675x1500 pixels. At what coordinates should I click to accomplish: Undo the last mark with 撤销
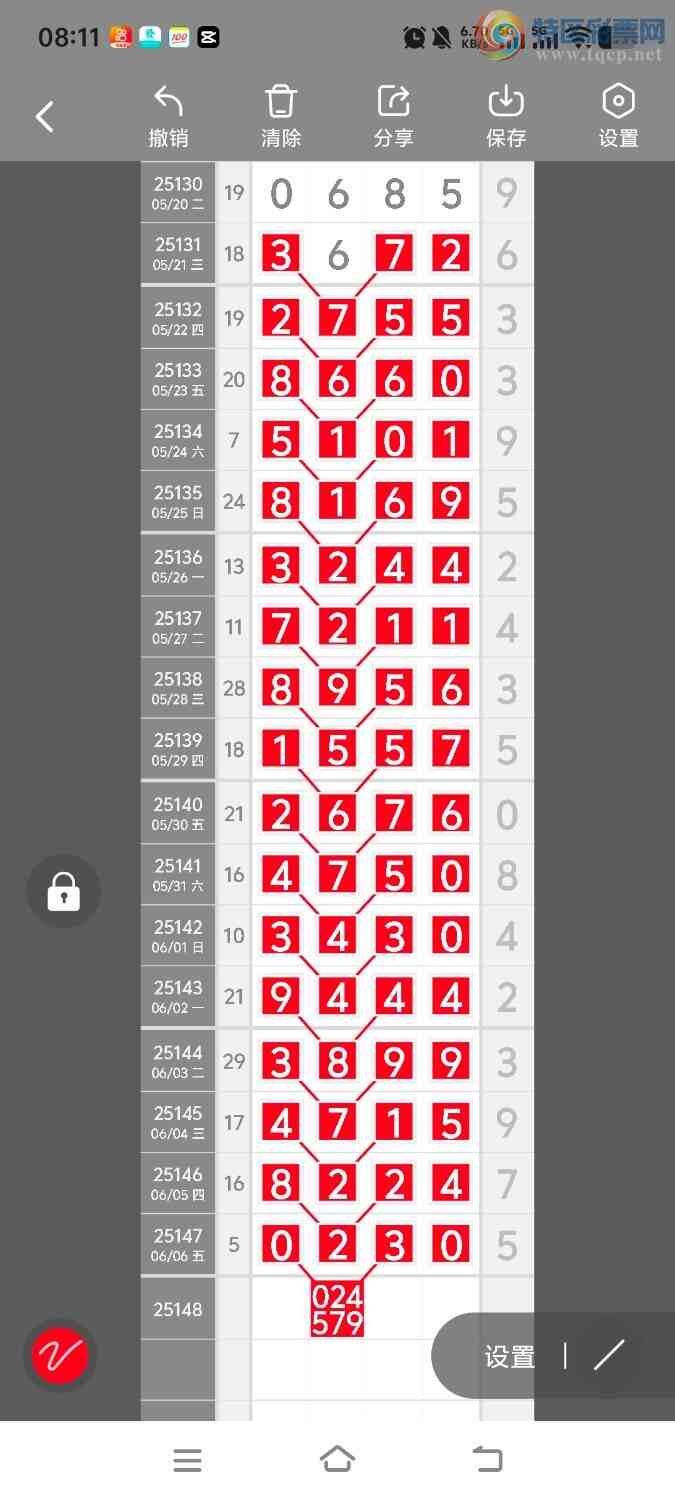[168, 116]
